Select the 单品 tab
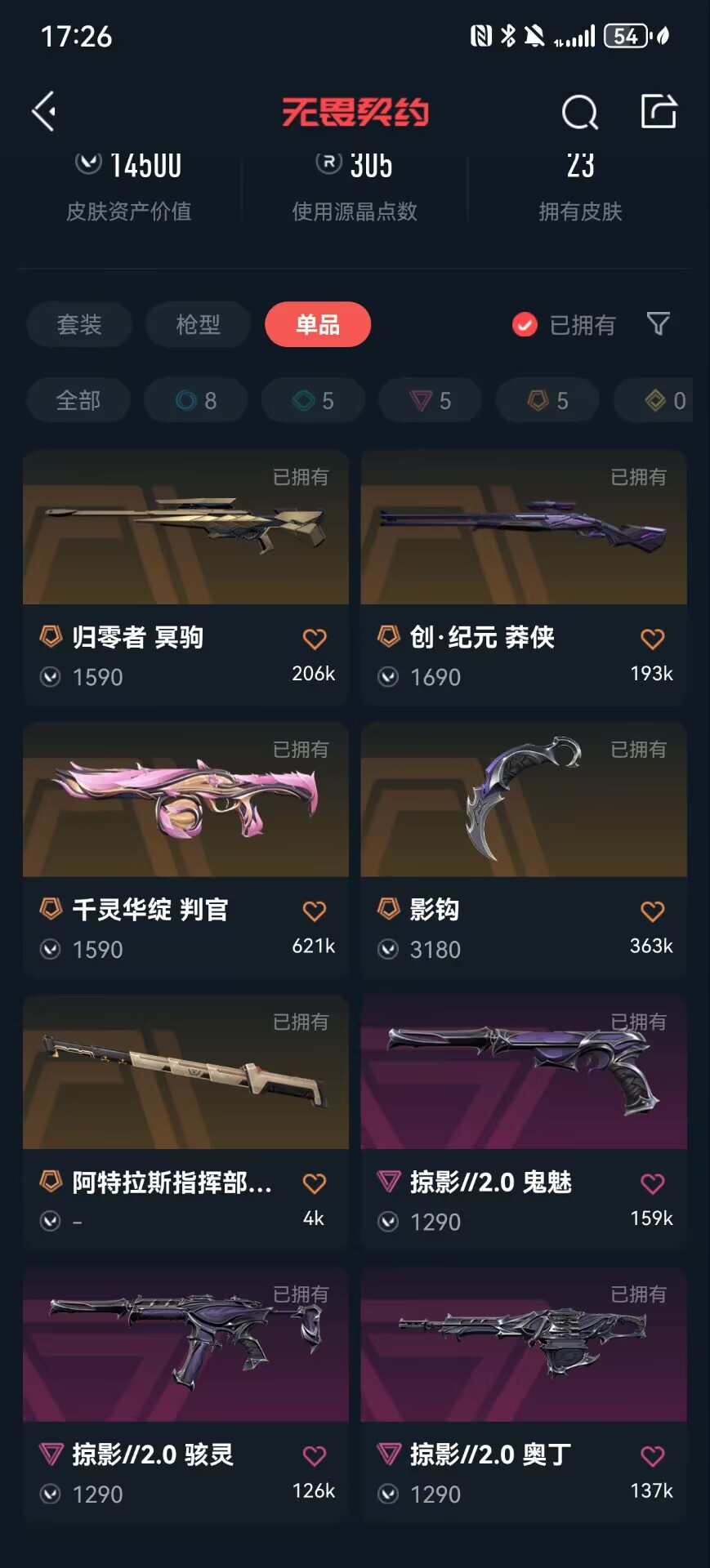Image resolution: width=710 pixels, height=1568 pixels. 317,324
